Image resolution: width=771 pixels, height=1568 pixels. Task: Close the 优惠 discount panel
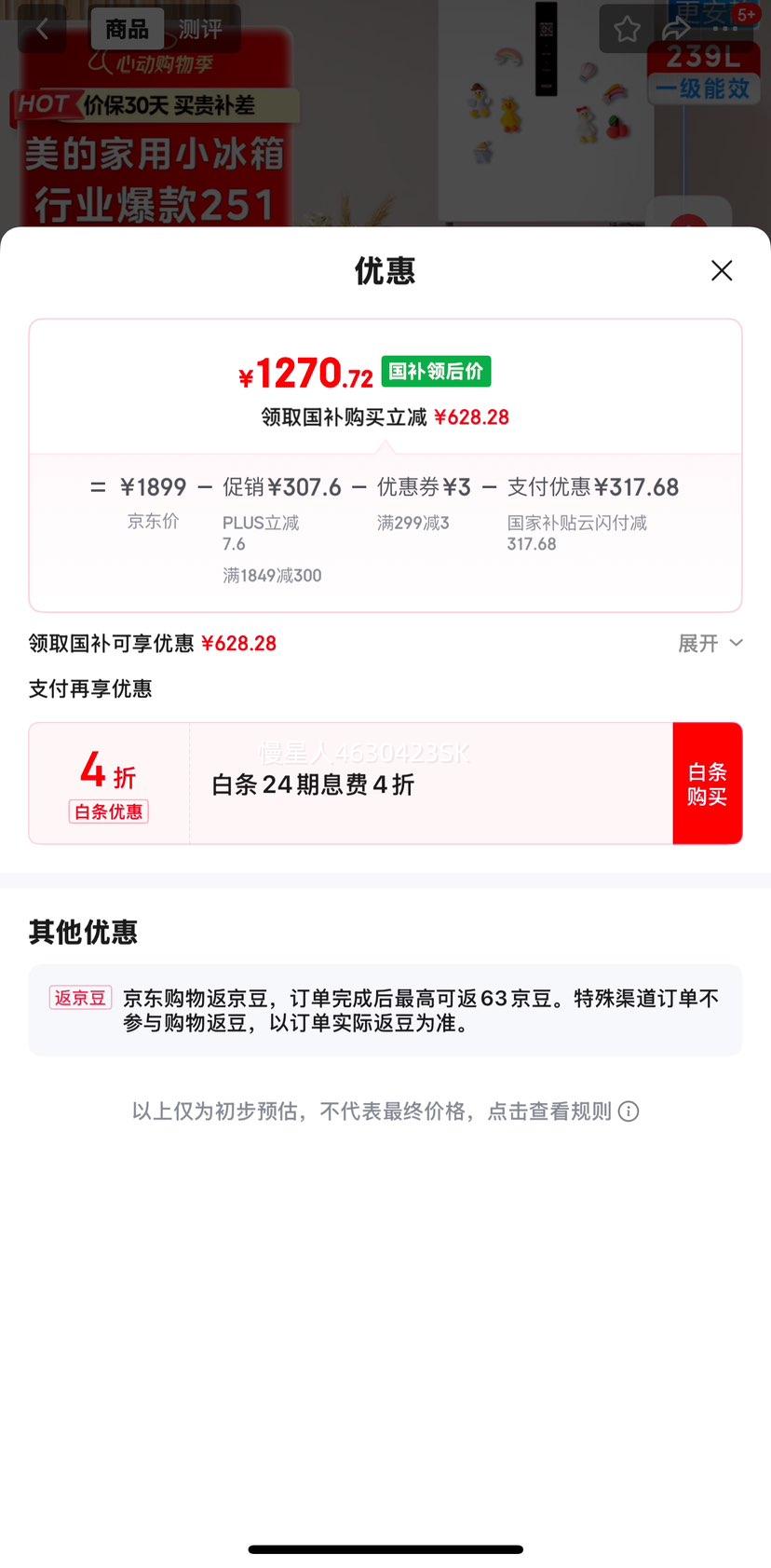click(722, 271)
